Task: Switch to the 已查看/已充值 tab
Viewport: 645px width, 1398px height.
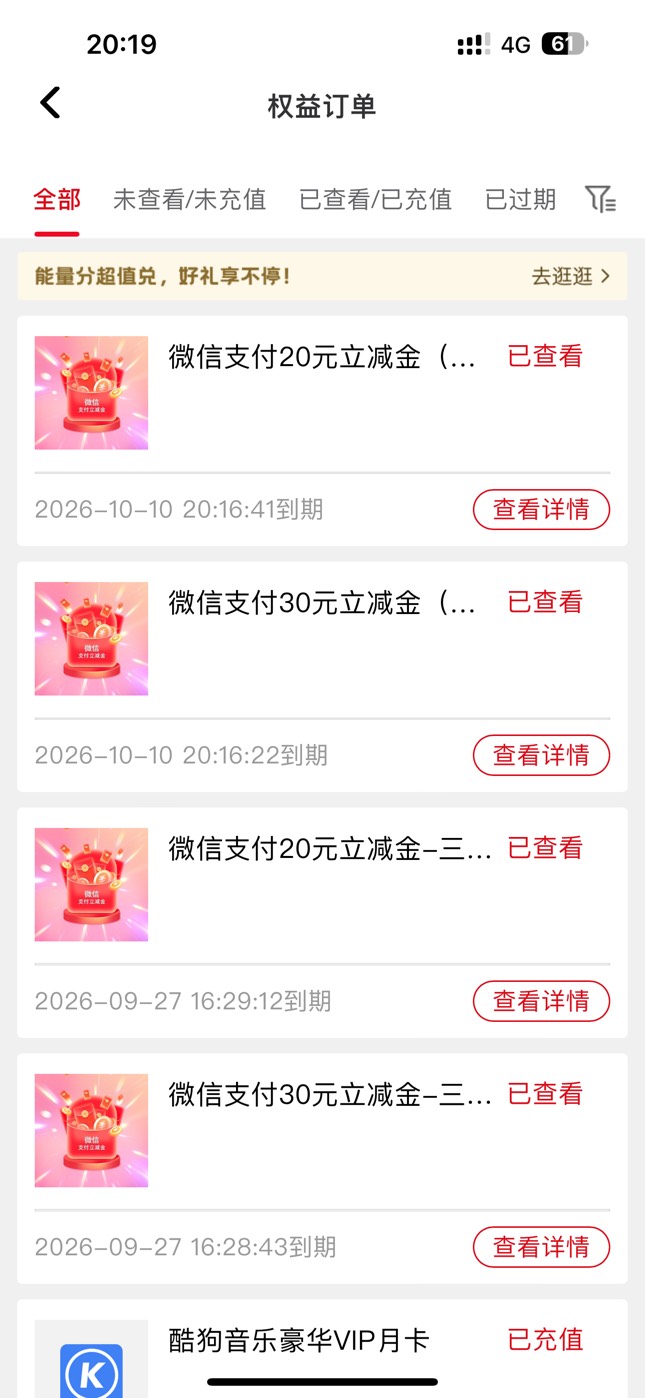Action: click(376, 199)
